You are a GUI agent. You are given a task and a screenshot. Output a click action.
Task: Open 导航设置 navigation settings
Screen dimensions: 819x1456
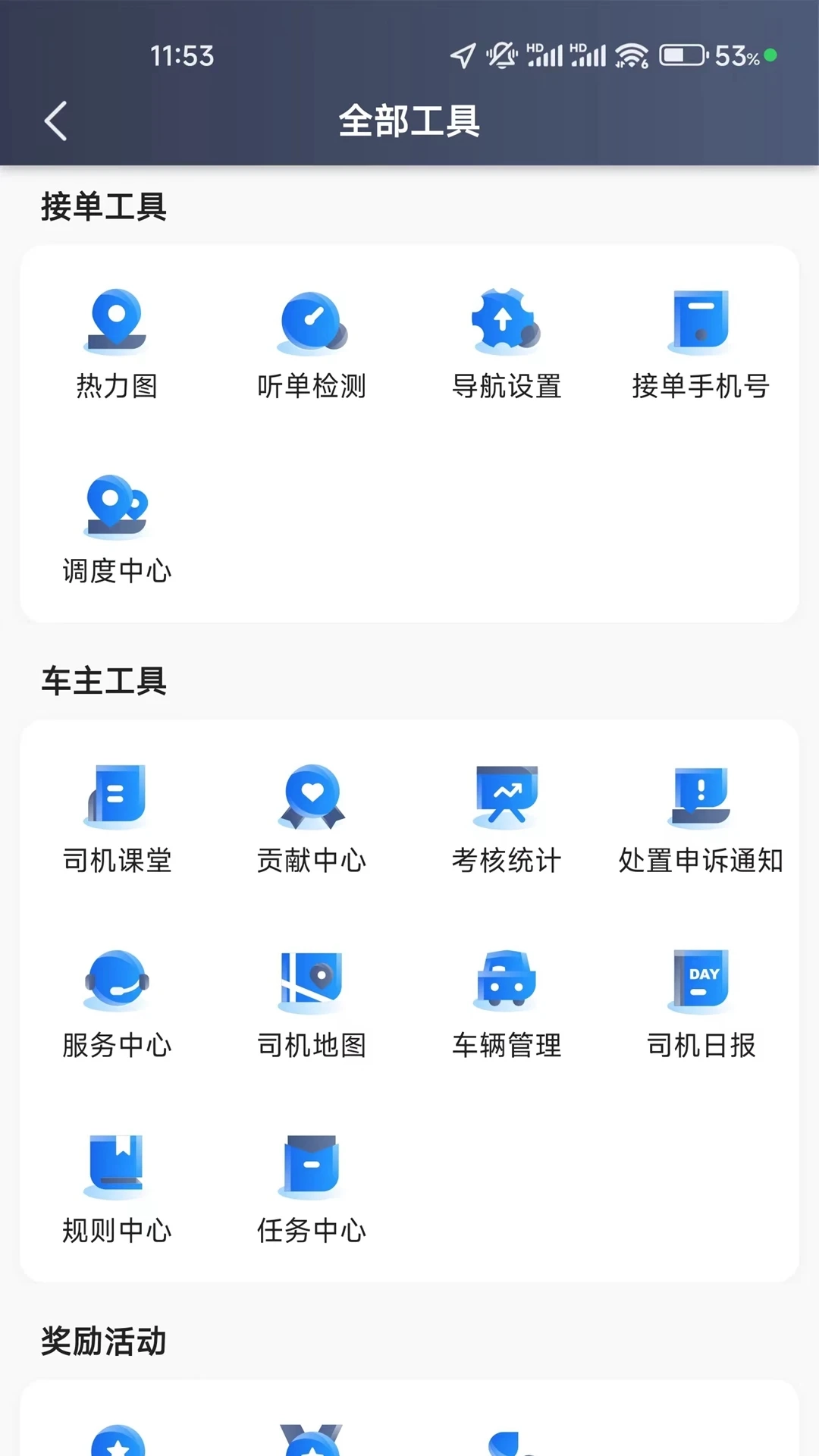[x=507, y=341]
